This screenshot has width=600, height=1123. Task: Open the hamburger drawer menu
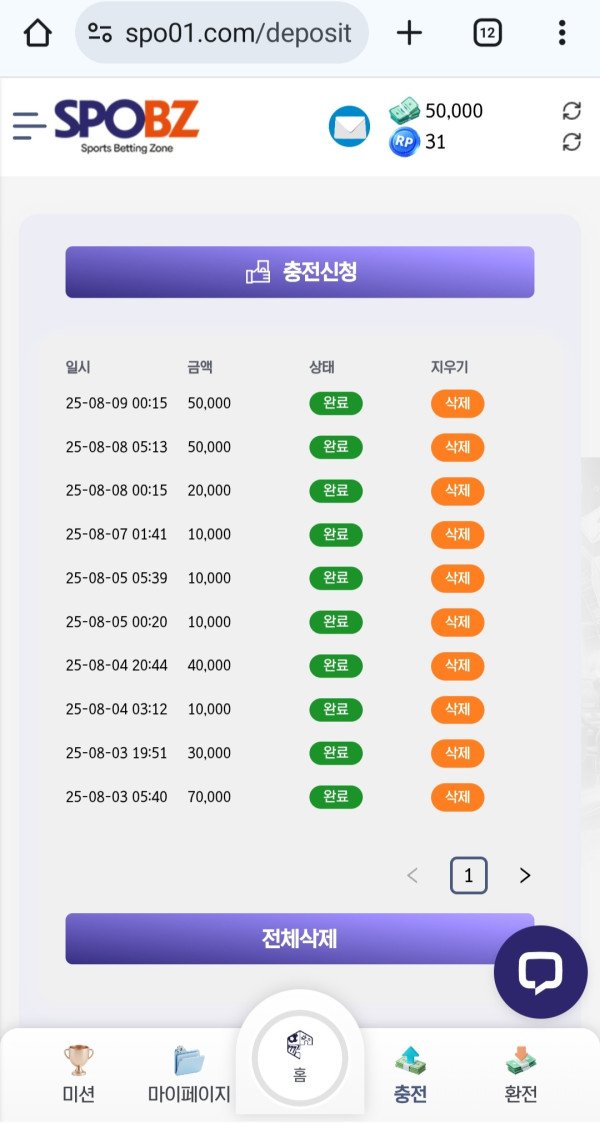[x=29, y=125]
